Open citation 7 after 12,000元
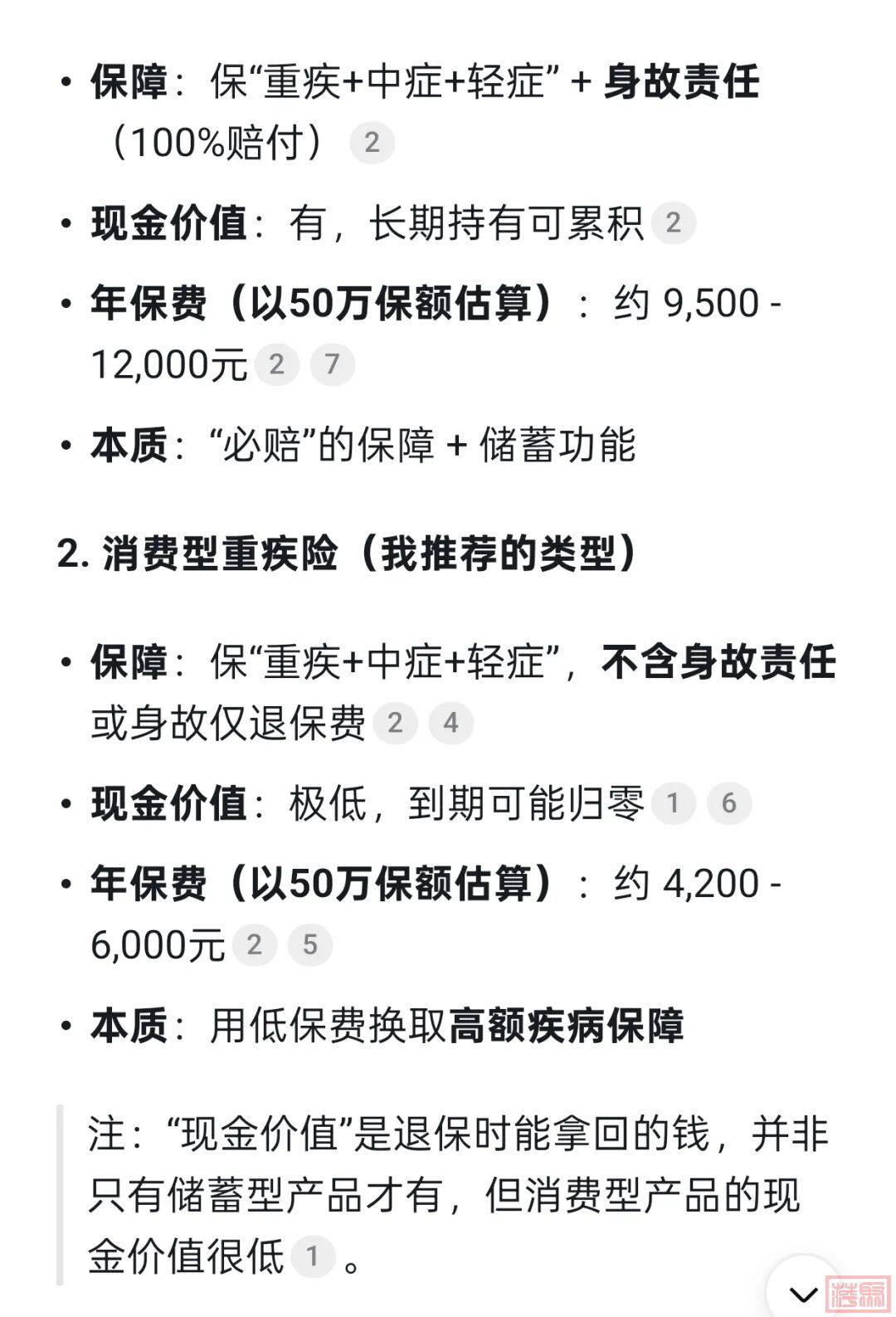The image size is (896, 1317). [332, 364]
